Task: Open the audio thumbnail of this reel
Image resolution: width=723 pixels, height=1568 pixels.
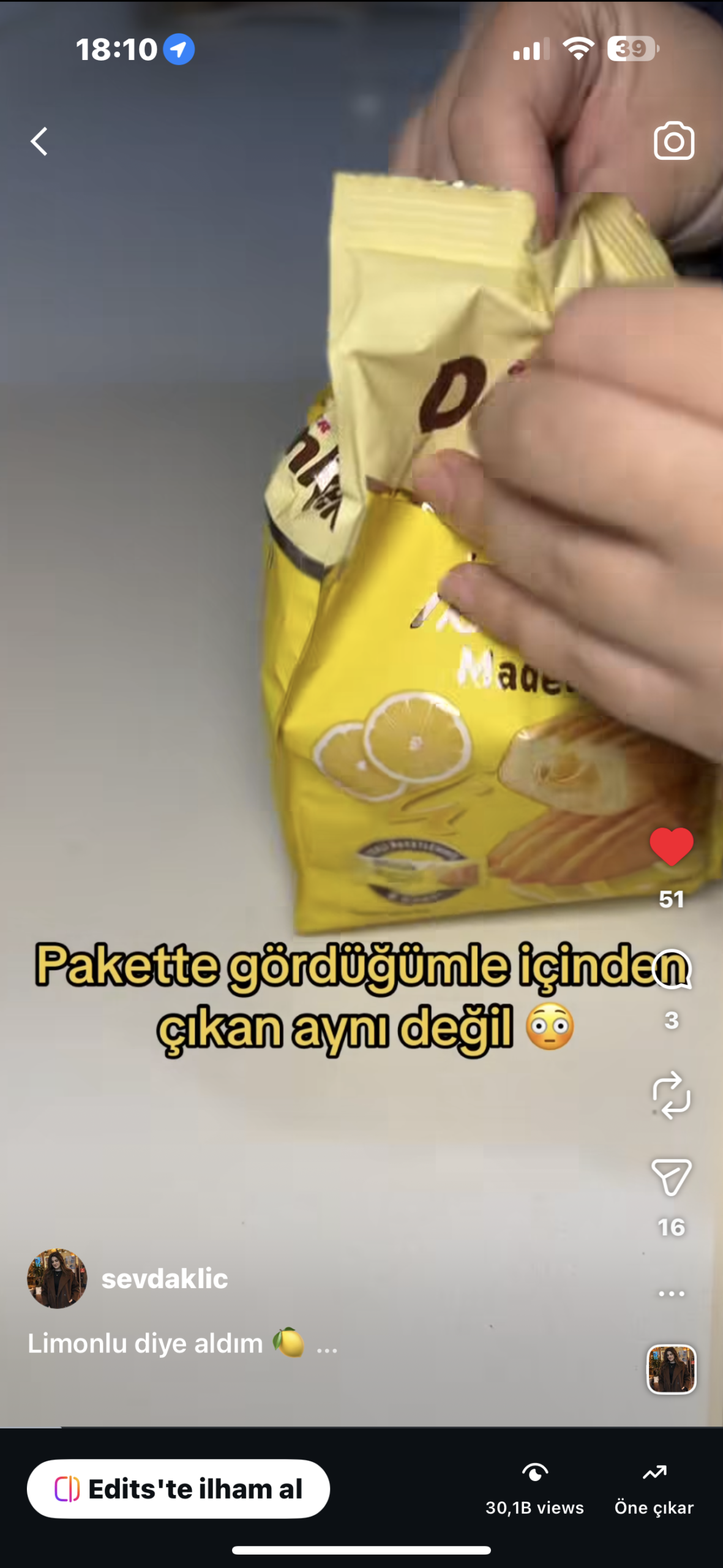Action: coord(671,1370)
